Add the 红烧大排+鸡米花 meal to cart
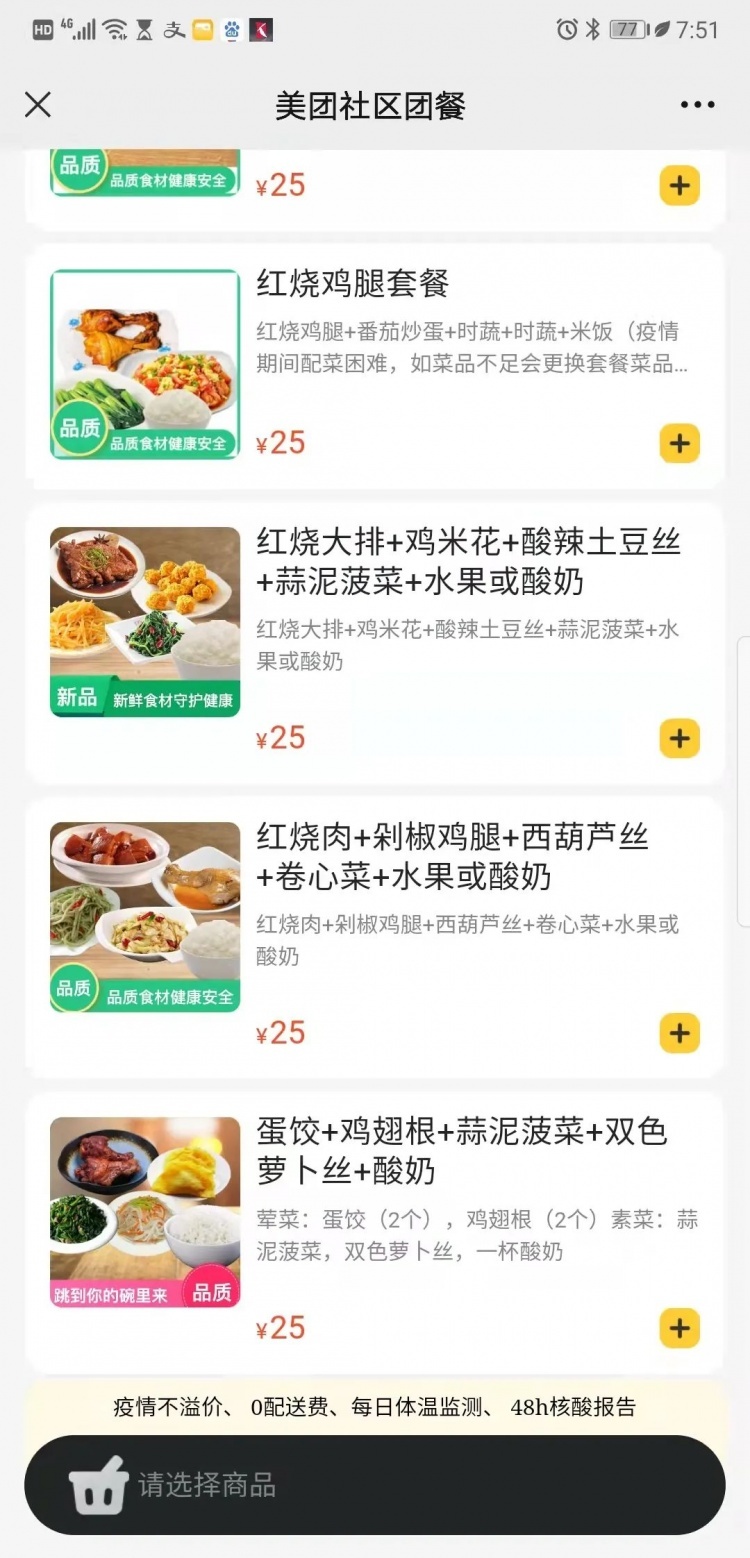The width and height of the screenshot is (750, 1558). pos(679,739)
